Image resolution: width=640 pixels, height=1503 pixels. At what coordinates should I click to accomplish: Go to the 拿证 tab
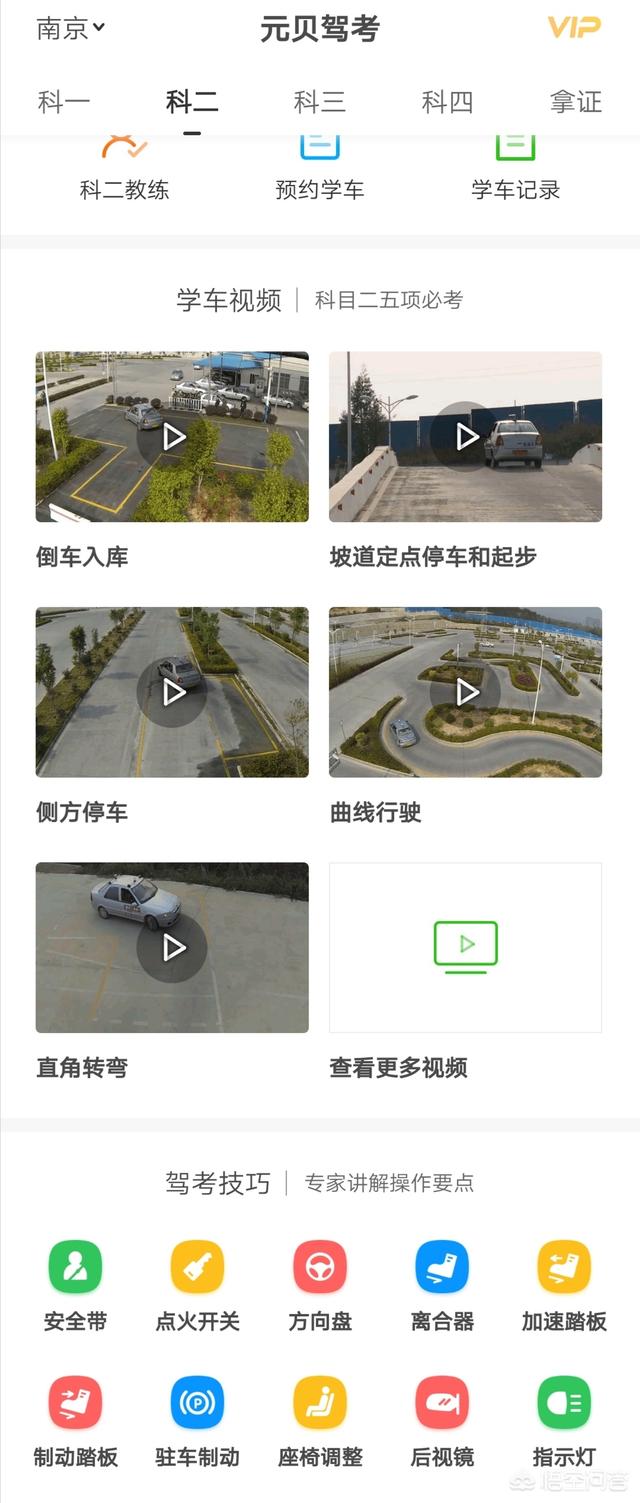click(576, 102)
